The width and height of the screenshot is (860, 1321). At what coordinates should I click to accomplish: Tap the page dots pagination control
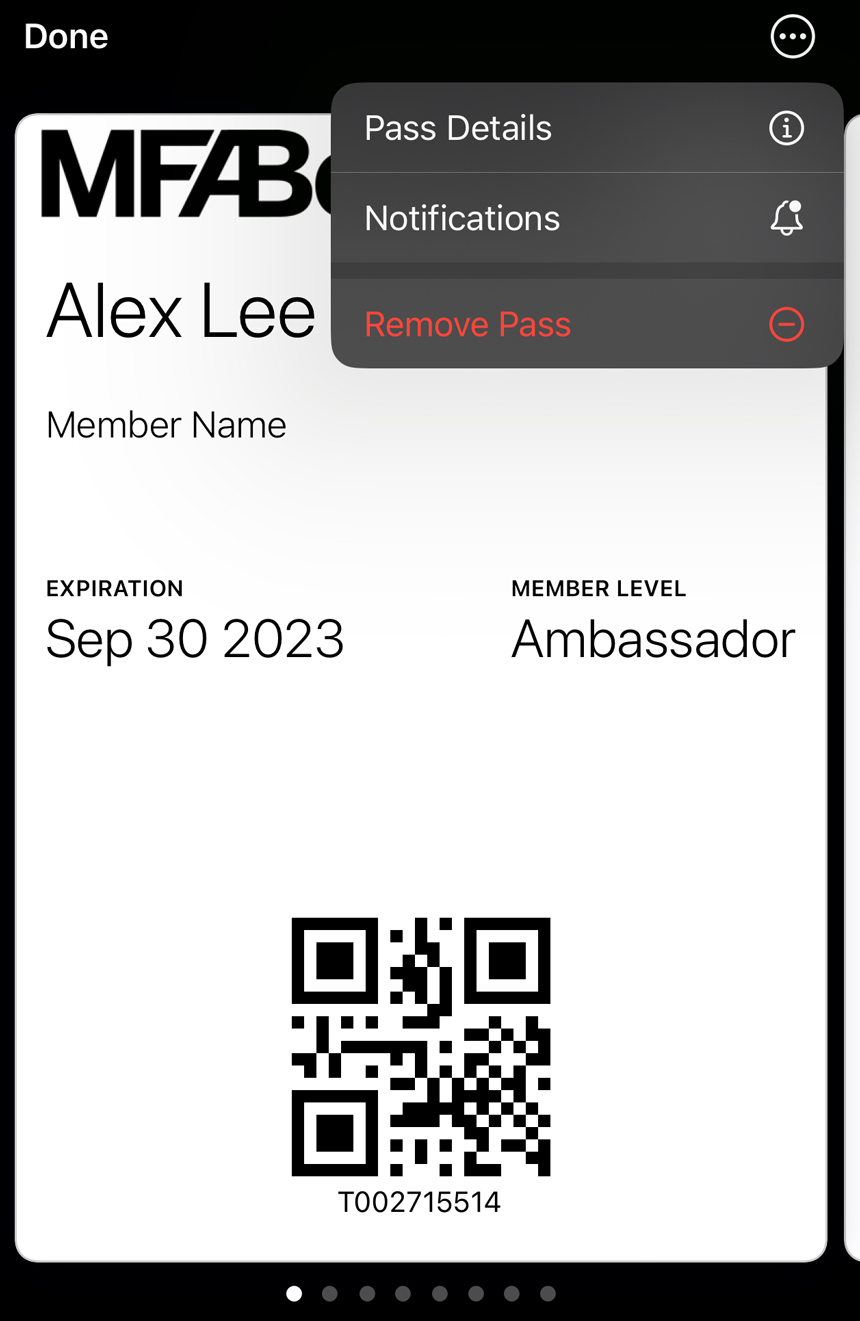pyautogui.click(x=420, y=1293)
